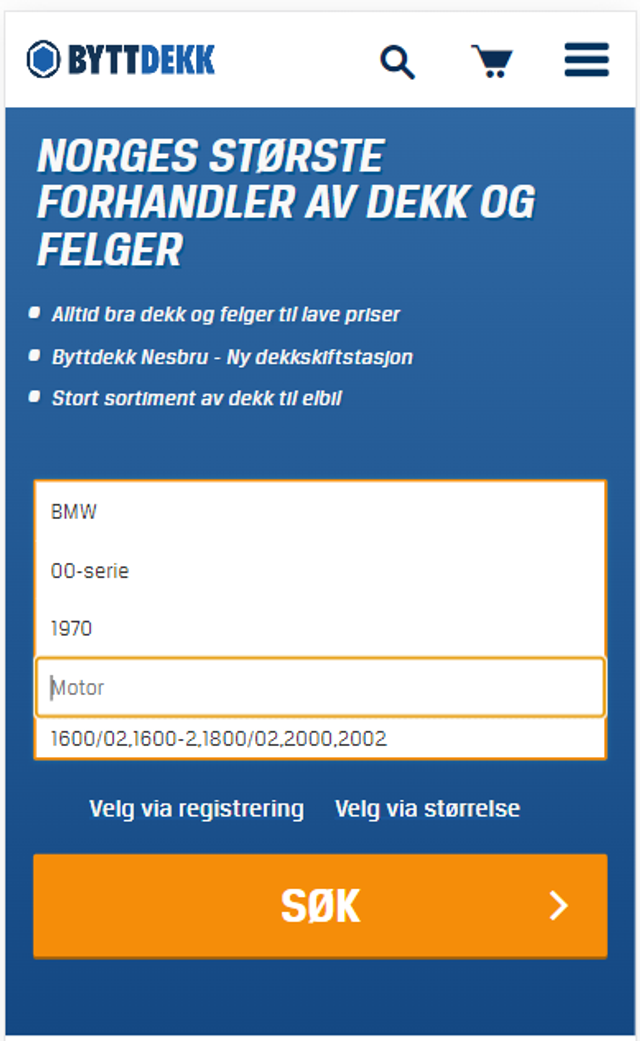This screenshot has width=640, height=1041.
Task: Go to Byttdekk home via logo
Action: coord(121,60)
